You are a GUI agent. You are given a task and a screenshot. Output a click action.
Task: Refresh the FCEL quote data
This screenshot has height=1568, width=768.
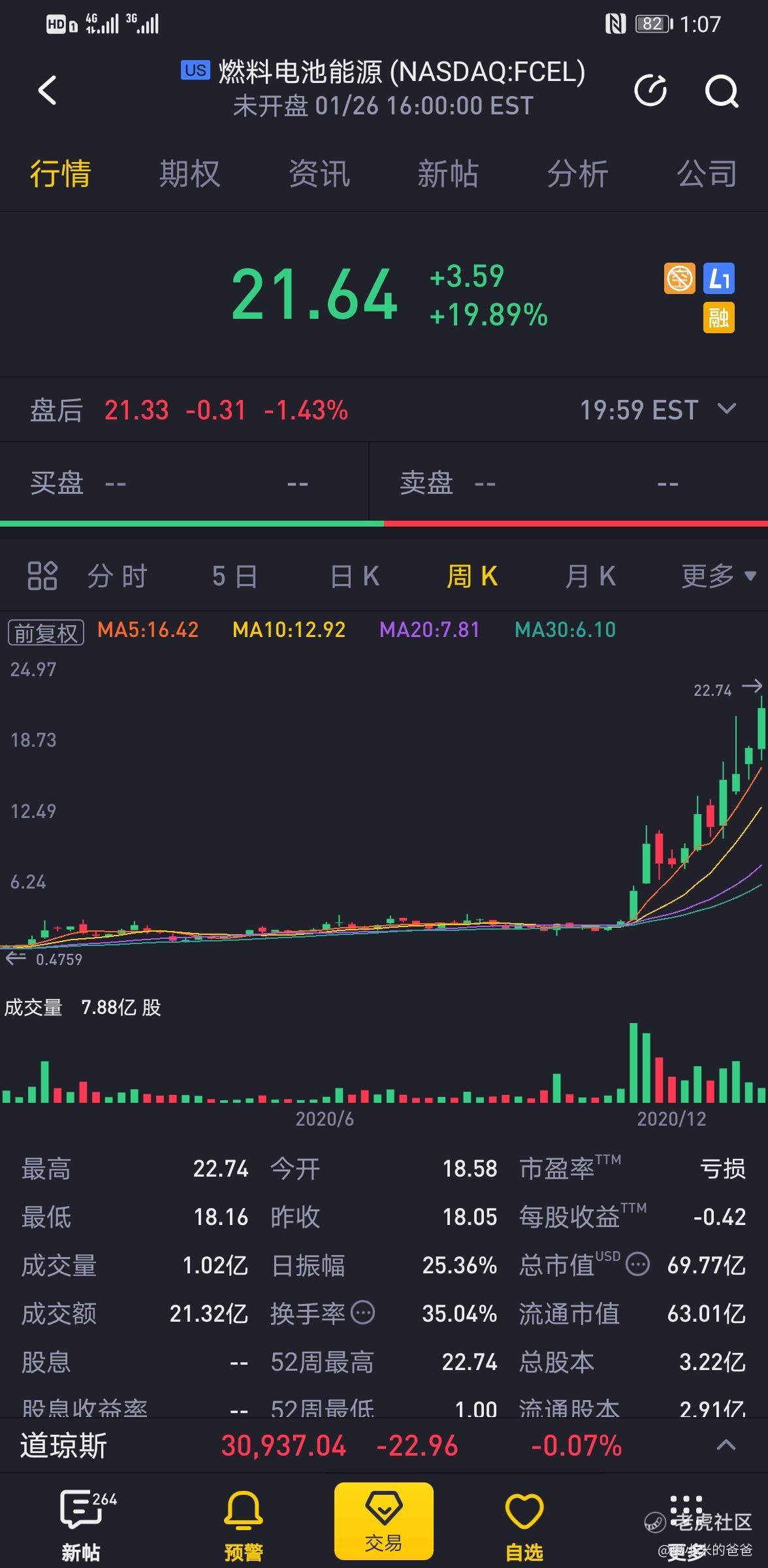tap(651, 90)
